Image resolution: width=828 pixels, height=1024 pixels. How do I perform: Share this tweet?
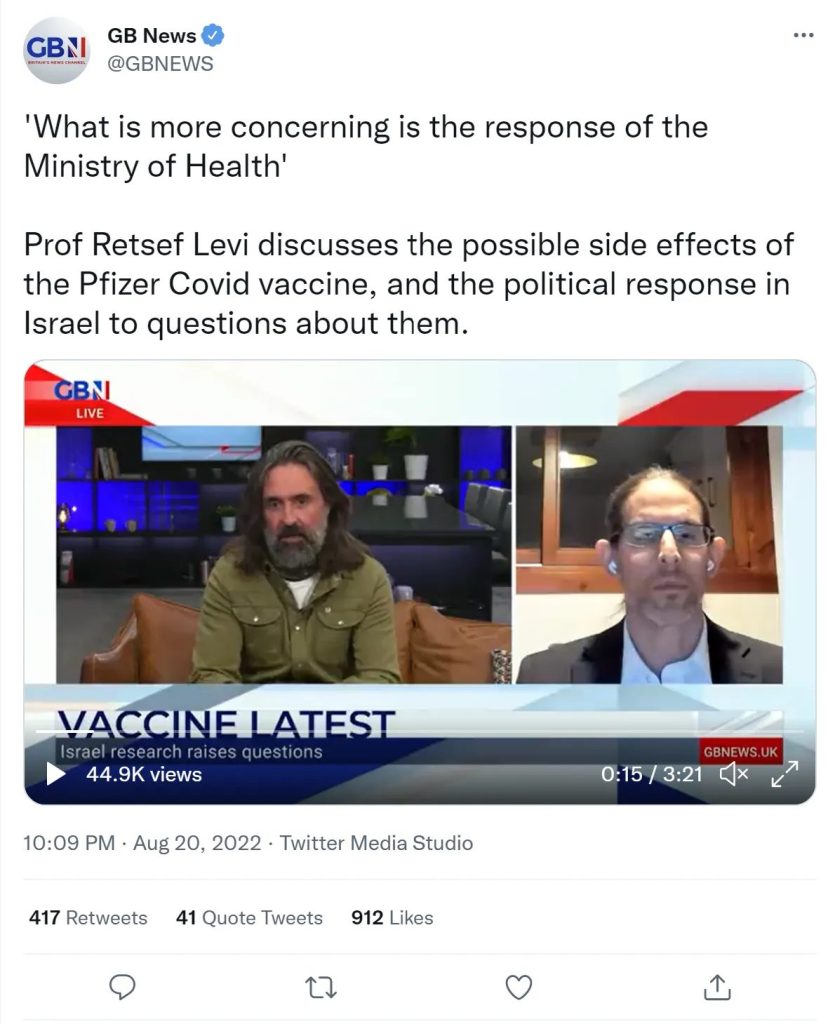[716, 987]
